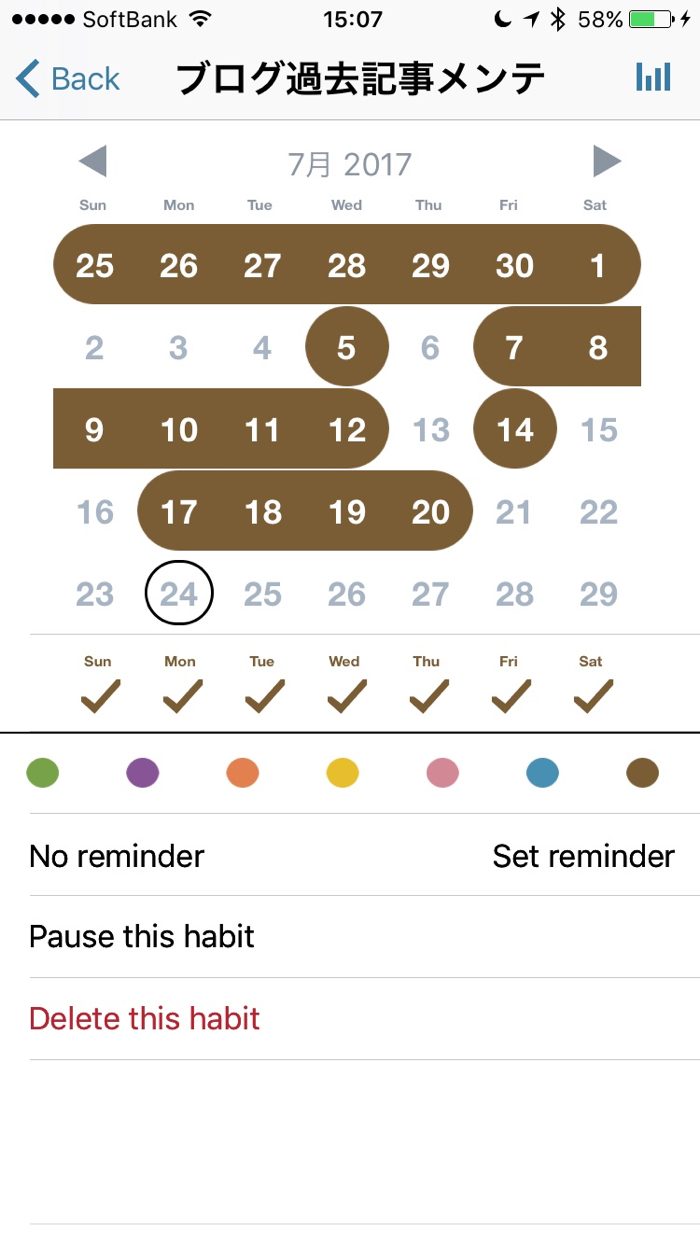Choose the purple habit color
Viewport: 700px width, 1245px height.
(143, 773)
